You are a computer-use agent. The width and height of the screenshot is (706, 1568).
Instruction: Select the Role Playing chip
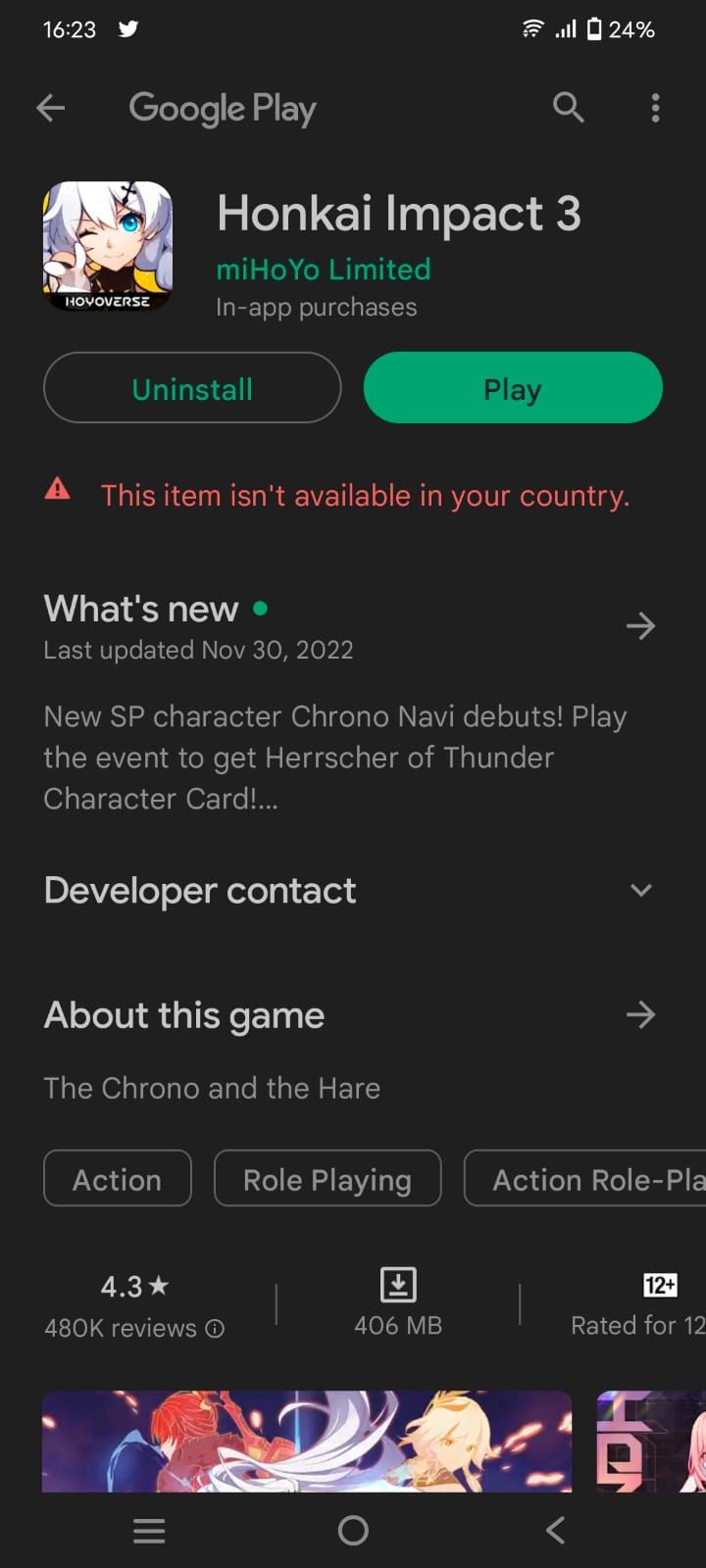tap(328, 1179)
